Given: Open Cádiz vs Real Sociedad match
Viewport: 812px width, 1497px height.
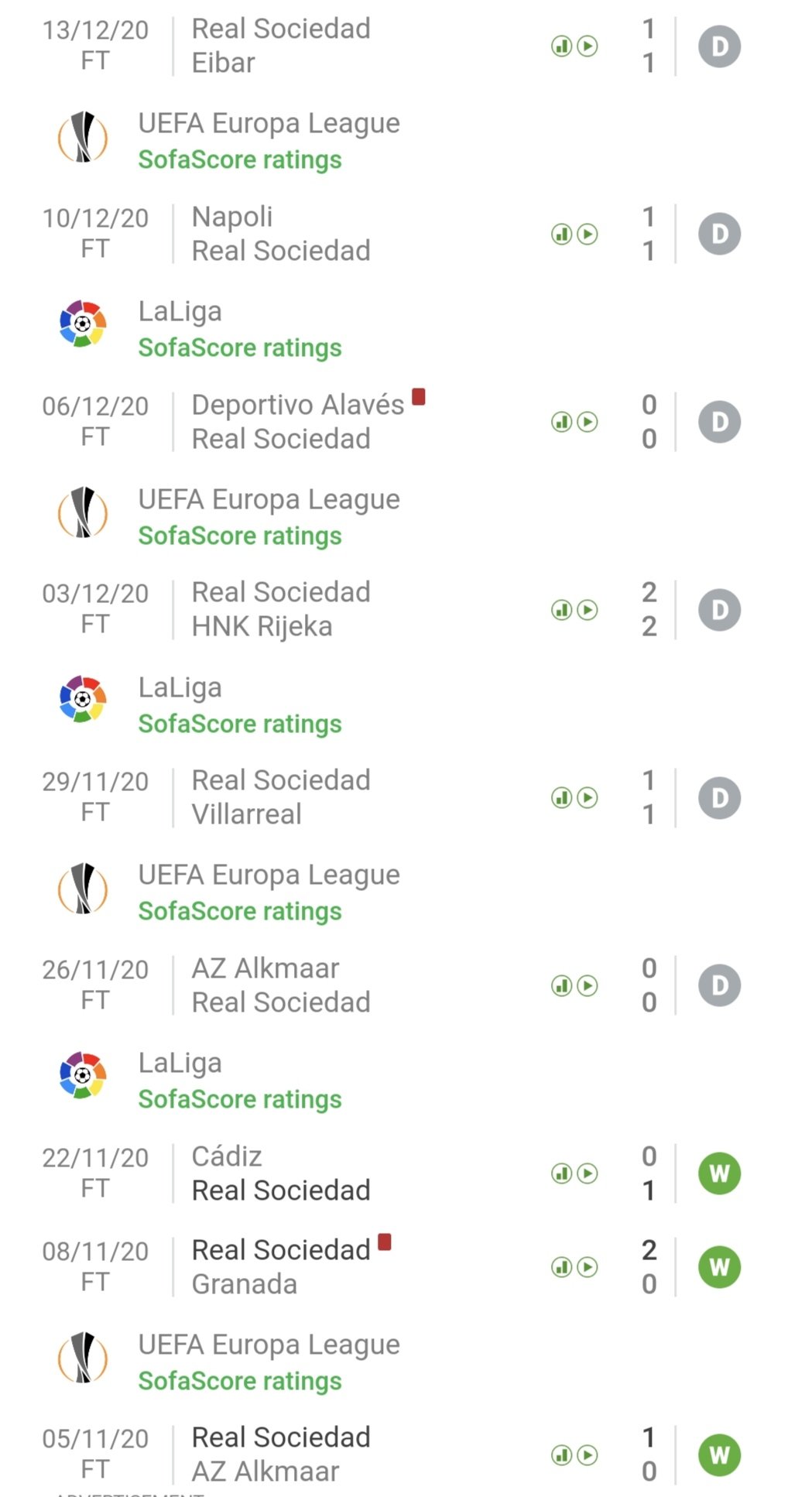Looking at the screenshot, I should point(406,1173).
